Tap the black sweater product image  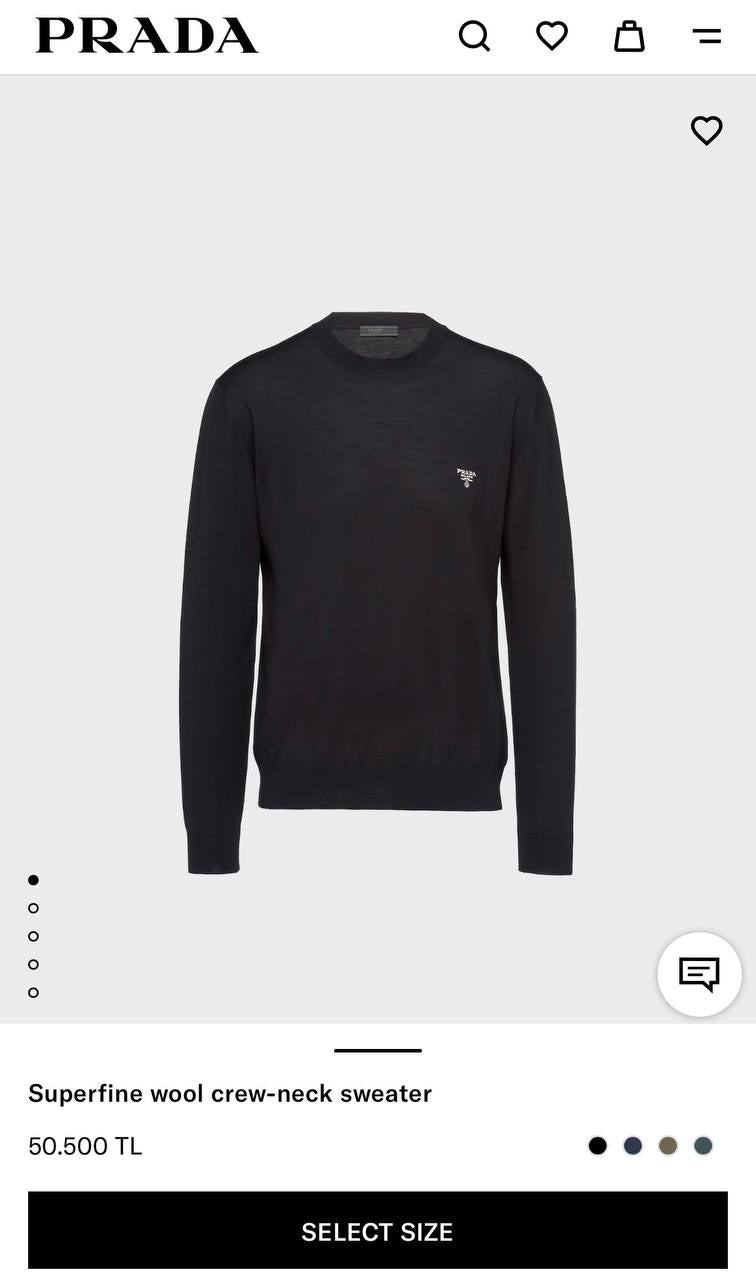(x=378, y=590)
